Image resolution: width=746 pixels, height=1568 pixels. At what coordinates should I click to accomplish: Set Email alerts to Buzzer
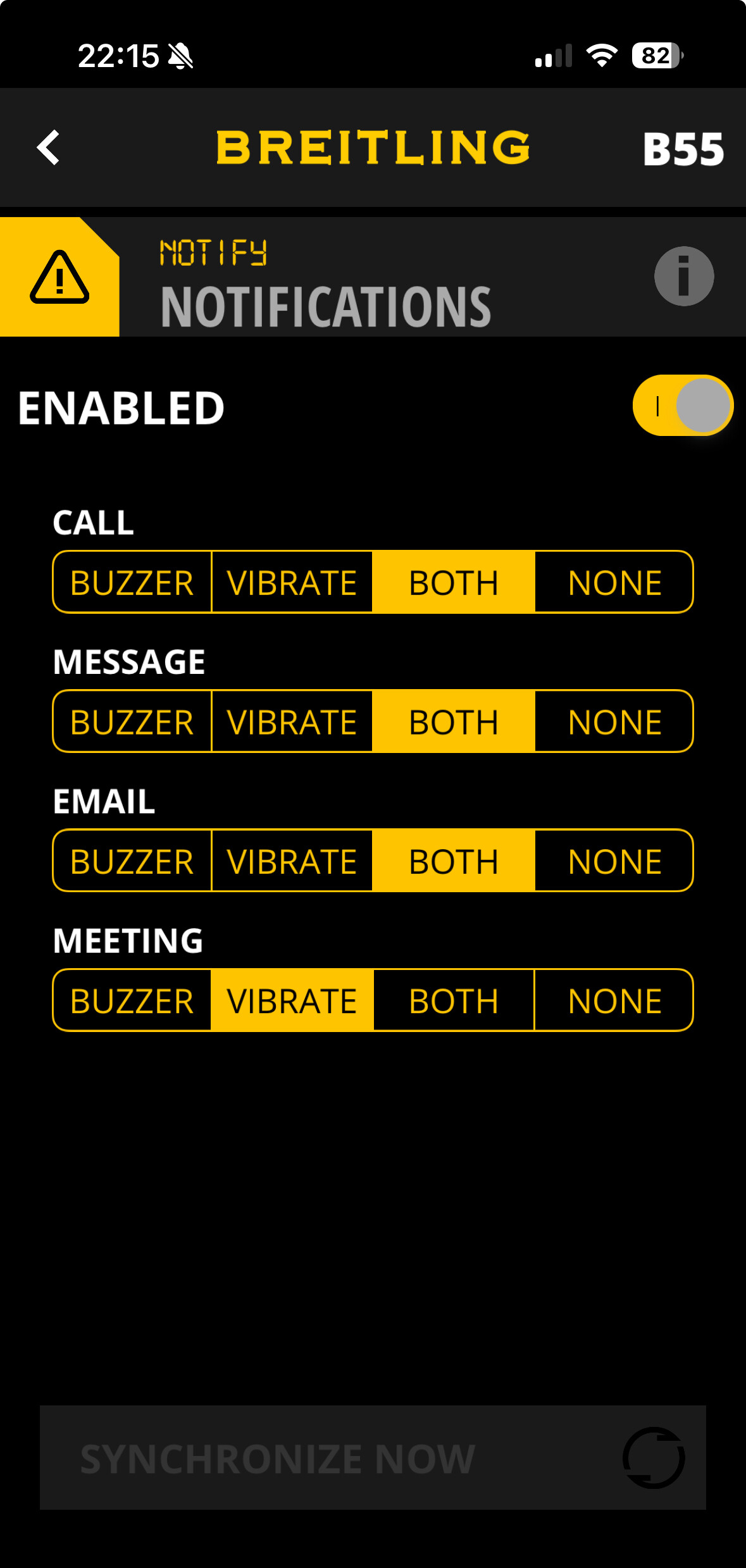(x=132, y=861)
